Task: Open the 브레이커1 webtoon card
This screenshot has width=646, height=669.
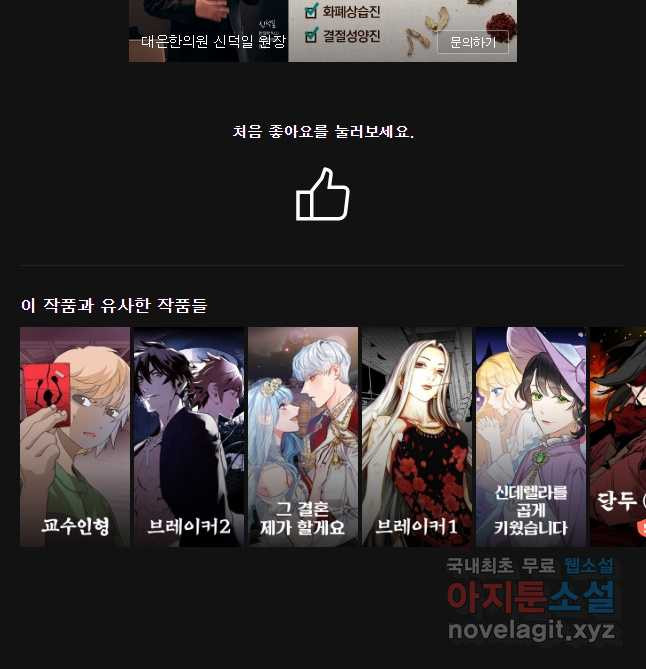Action: (x=417, y=437)
